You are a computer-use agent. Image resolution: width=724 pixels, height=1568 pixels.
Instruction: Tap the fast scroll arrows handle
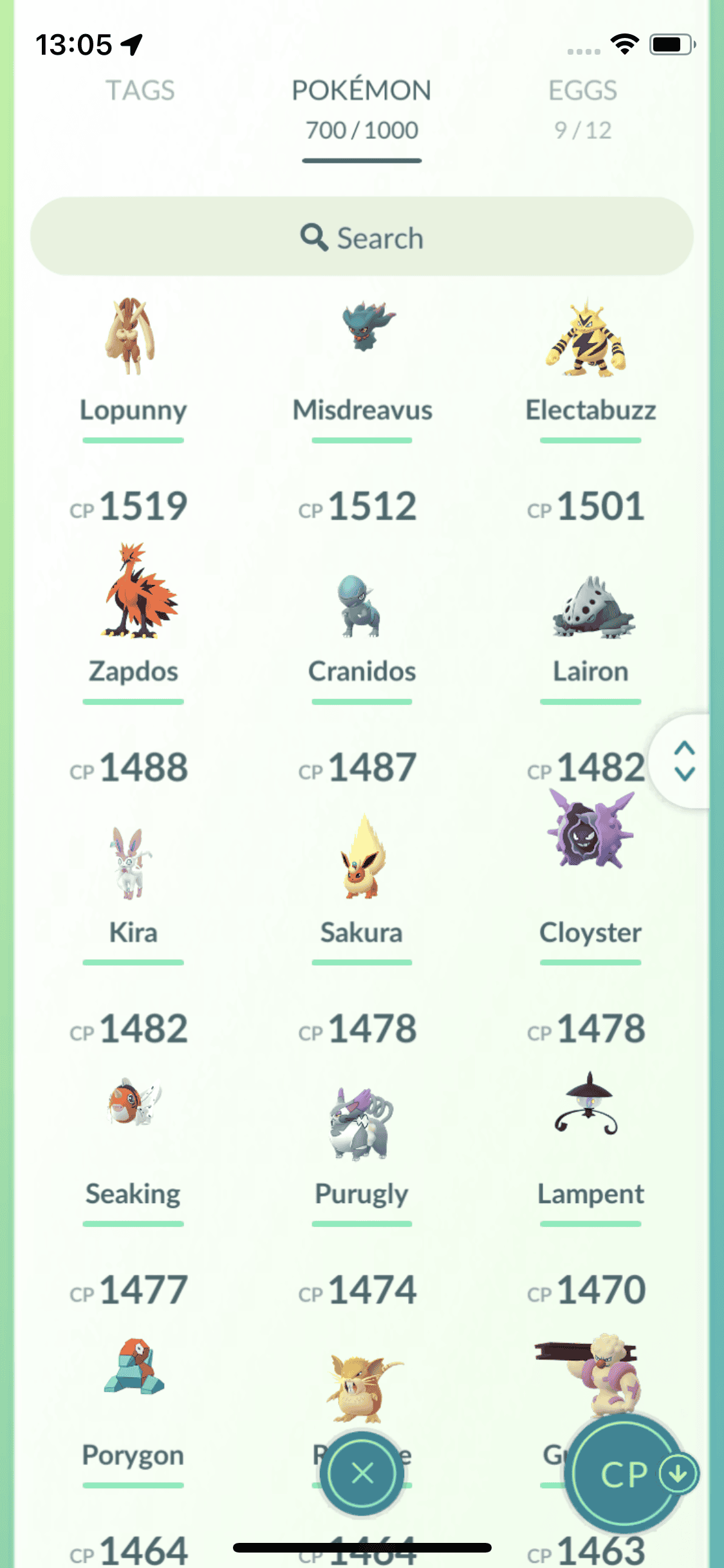(x=684, y=761)
